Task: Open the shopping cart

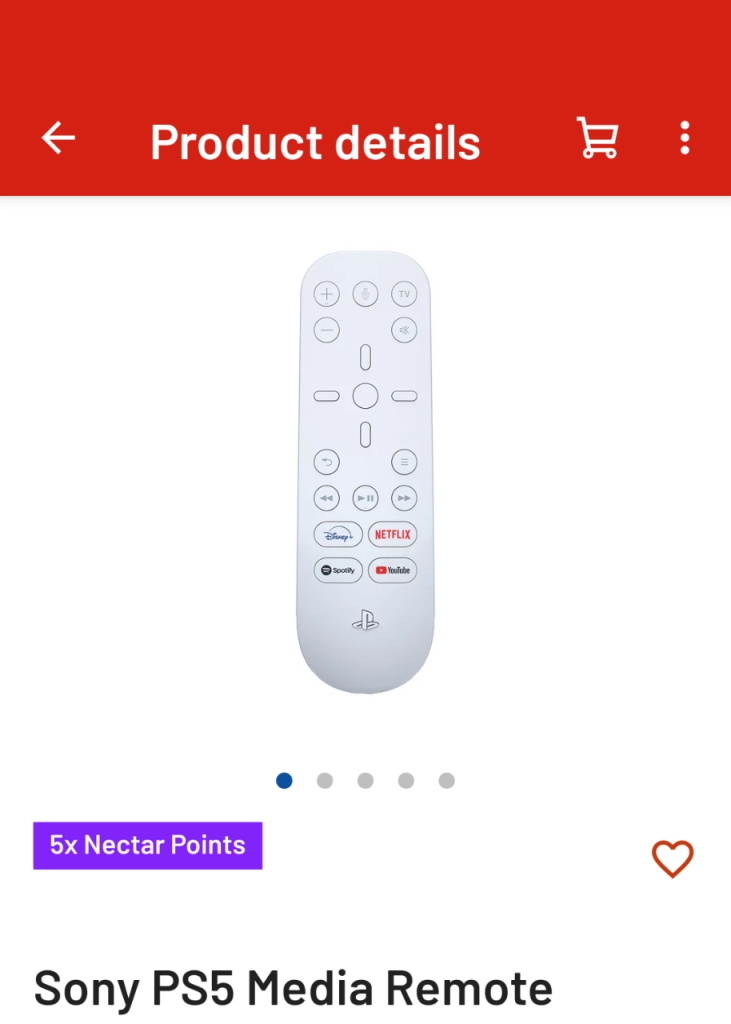Action: (x=597, y=138)
